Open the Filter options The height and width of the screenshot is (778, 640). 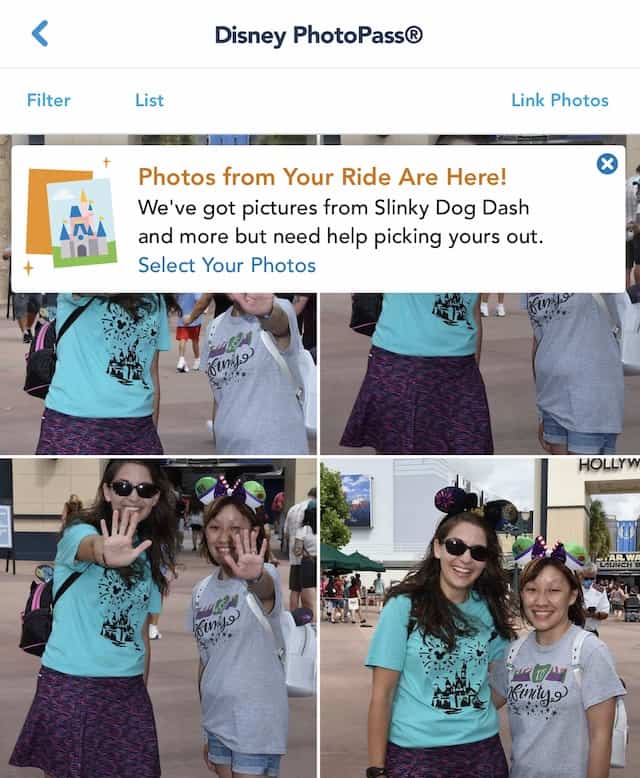(x=48, y=100)
